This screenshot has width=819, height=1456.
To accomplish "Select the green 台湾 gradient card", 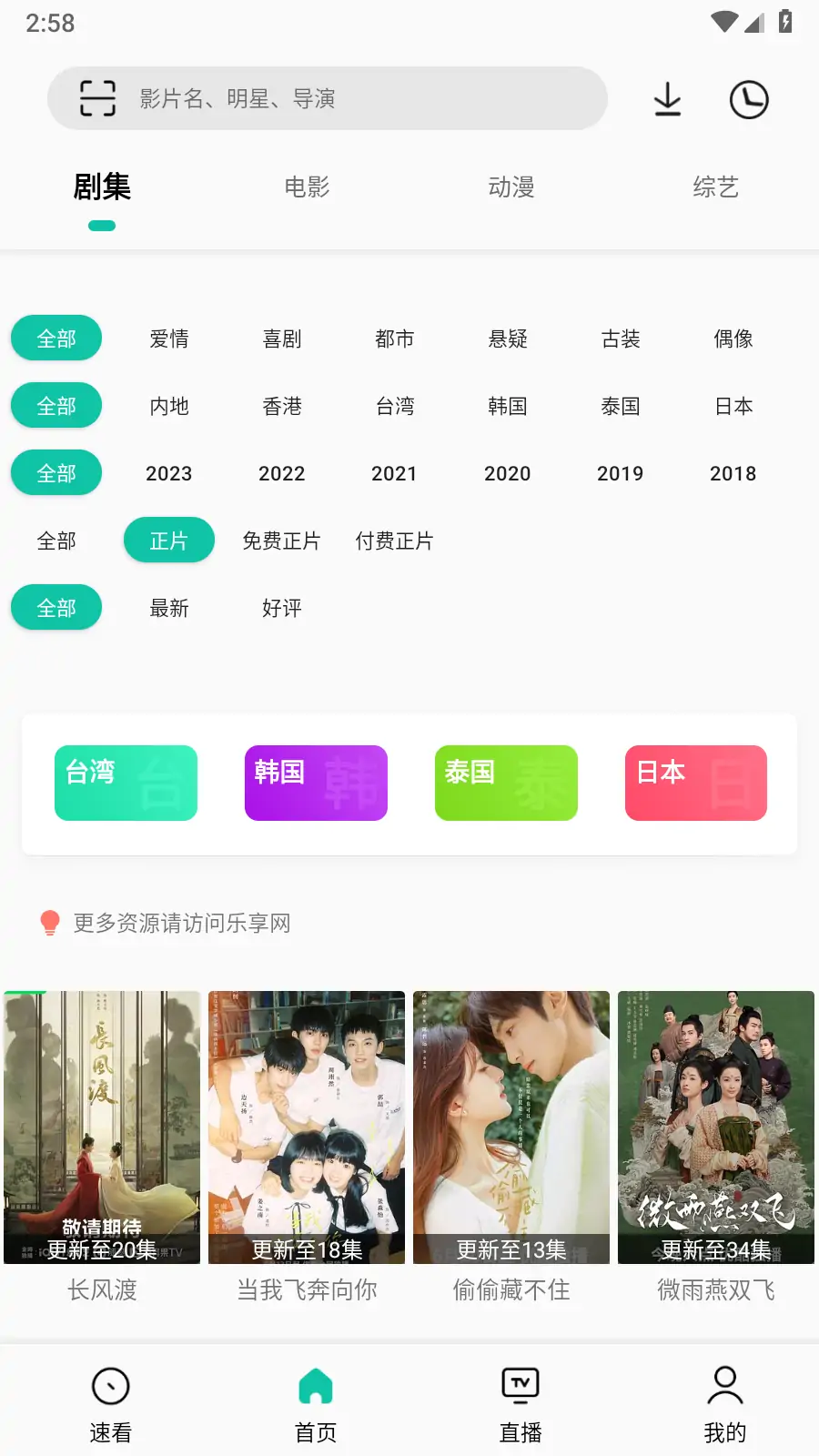I will [126, 783].
